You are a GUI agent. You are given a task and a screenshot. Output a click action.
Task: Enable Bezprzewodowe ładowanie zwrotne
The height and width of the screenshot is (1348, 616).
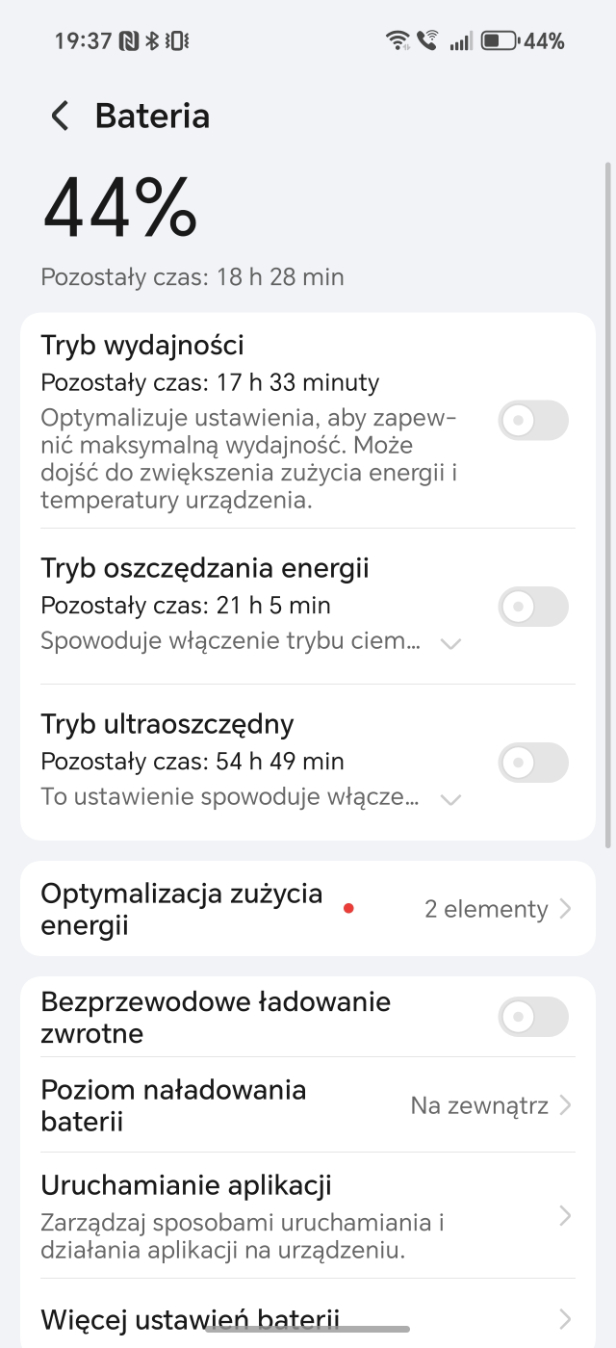pos(532,1017)
